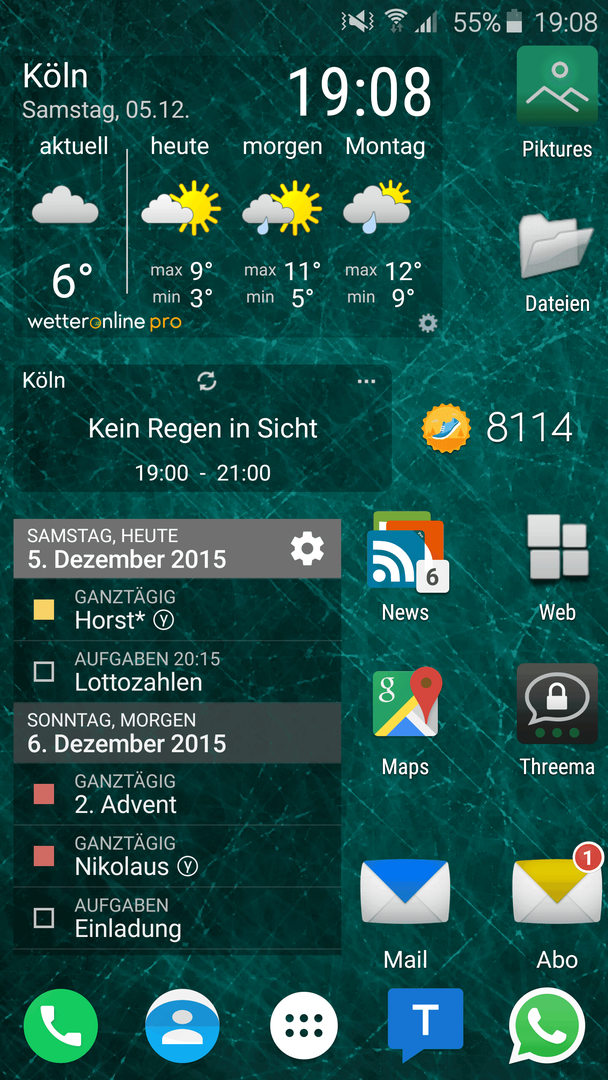The width and height of the screenshot is (608, 1080).
Task: Refresh the Köln rain forecast widget
Action: [207, 381]
